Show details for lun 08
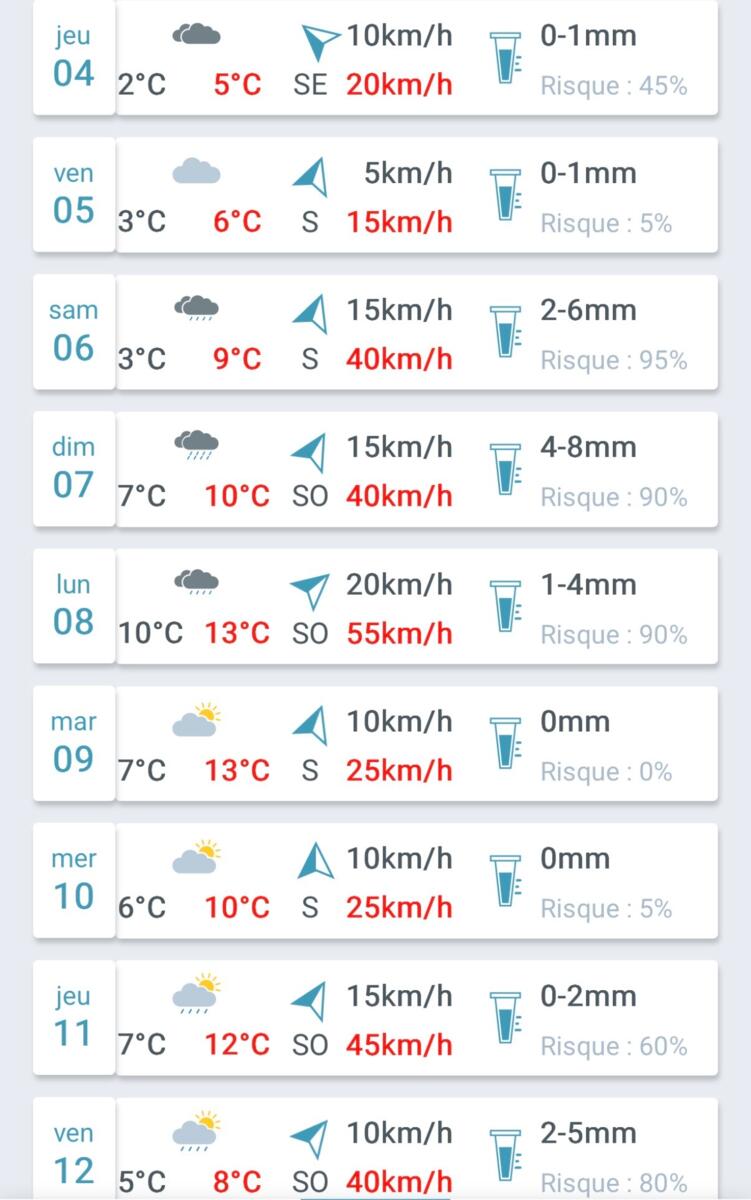Viewport: 751px width, 1200px height. point(375,606)
